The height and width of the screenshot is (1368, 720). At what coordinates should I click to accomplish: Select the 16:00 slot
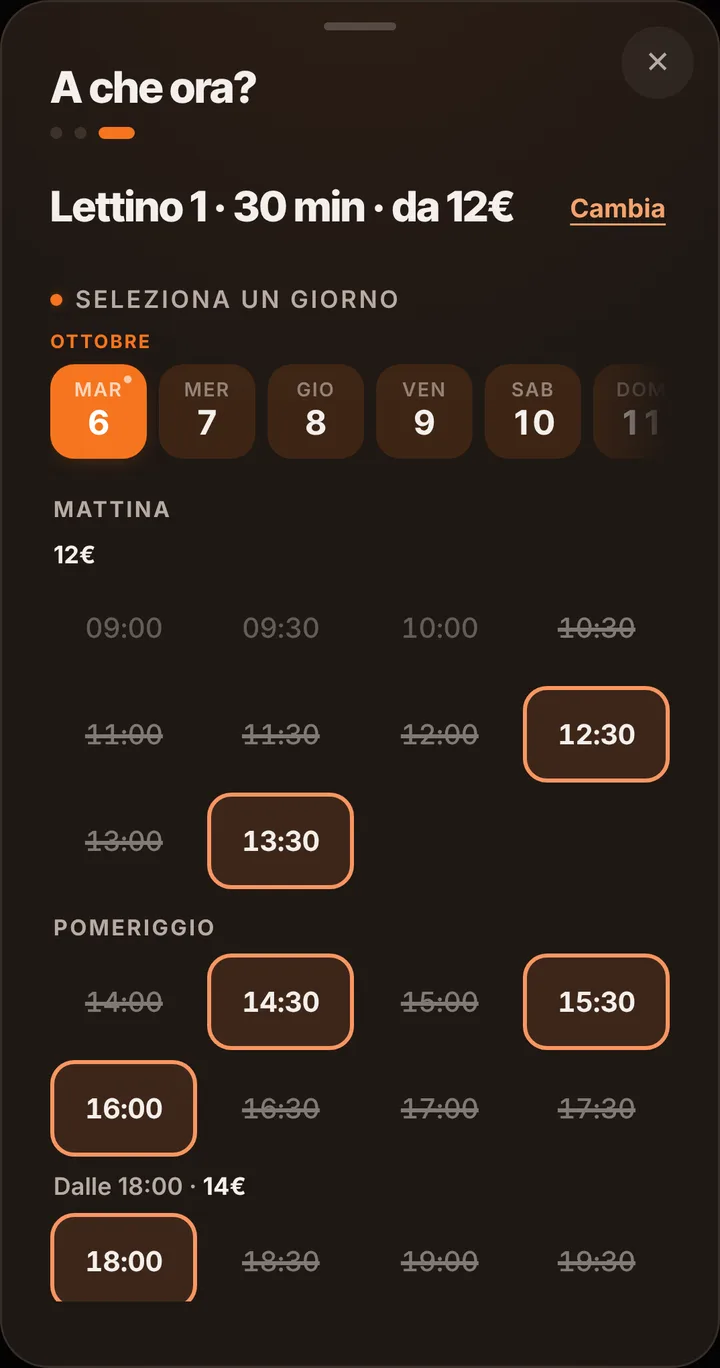coord(124,1108)
